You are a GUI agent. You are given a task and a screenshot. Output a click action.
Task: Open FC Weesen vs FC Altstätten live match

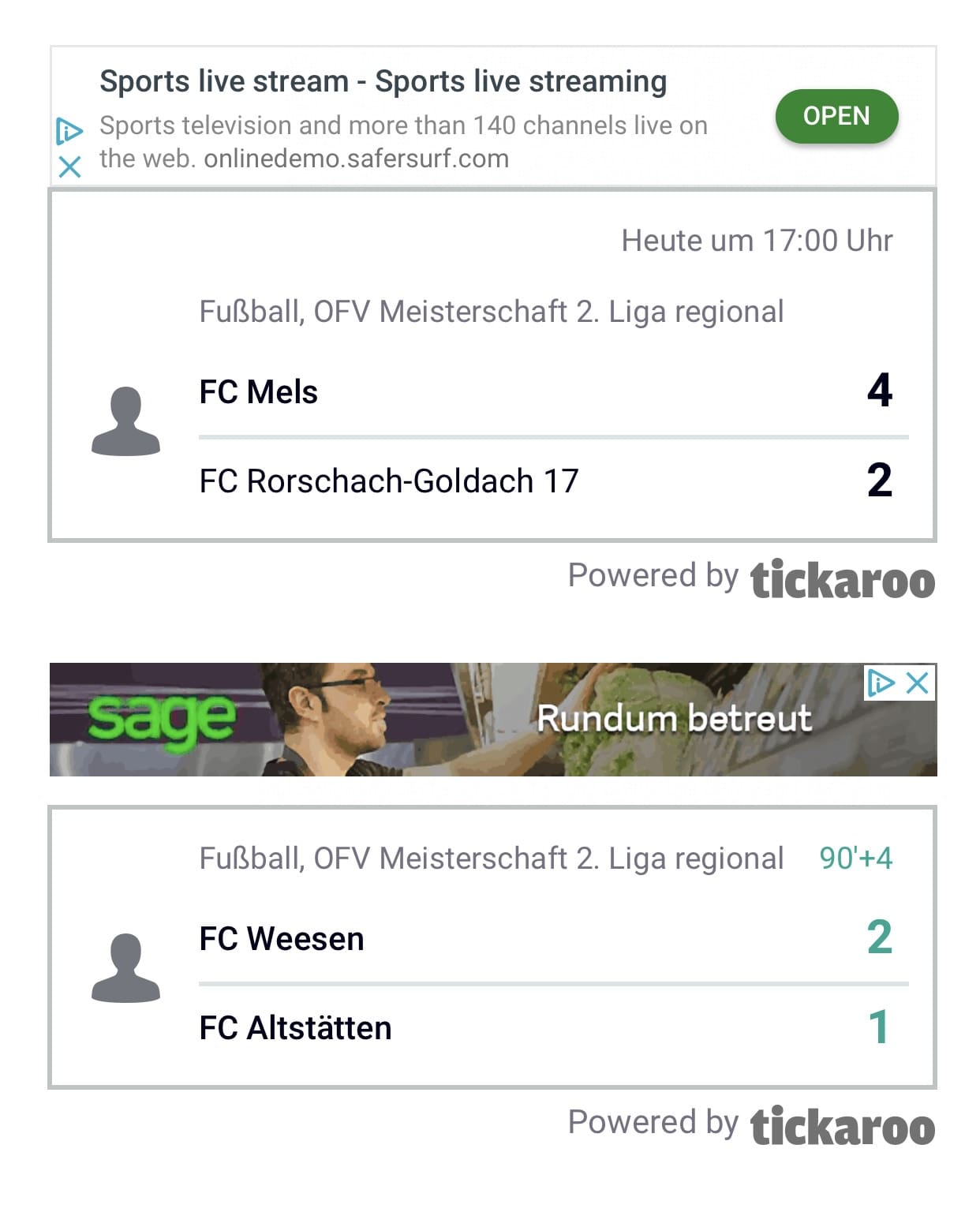(492, 947)
